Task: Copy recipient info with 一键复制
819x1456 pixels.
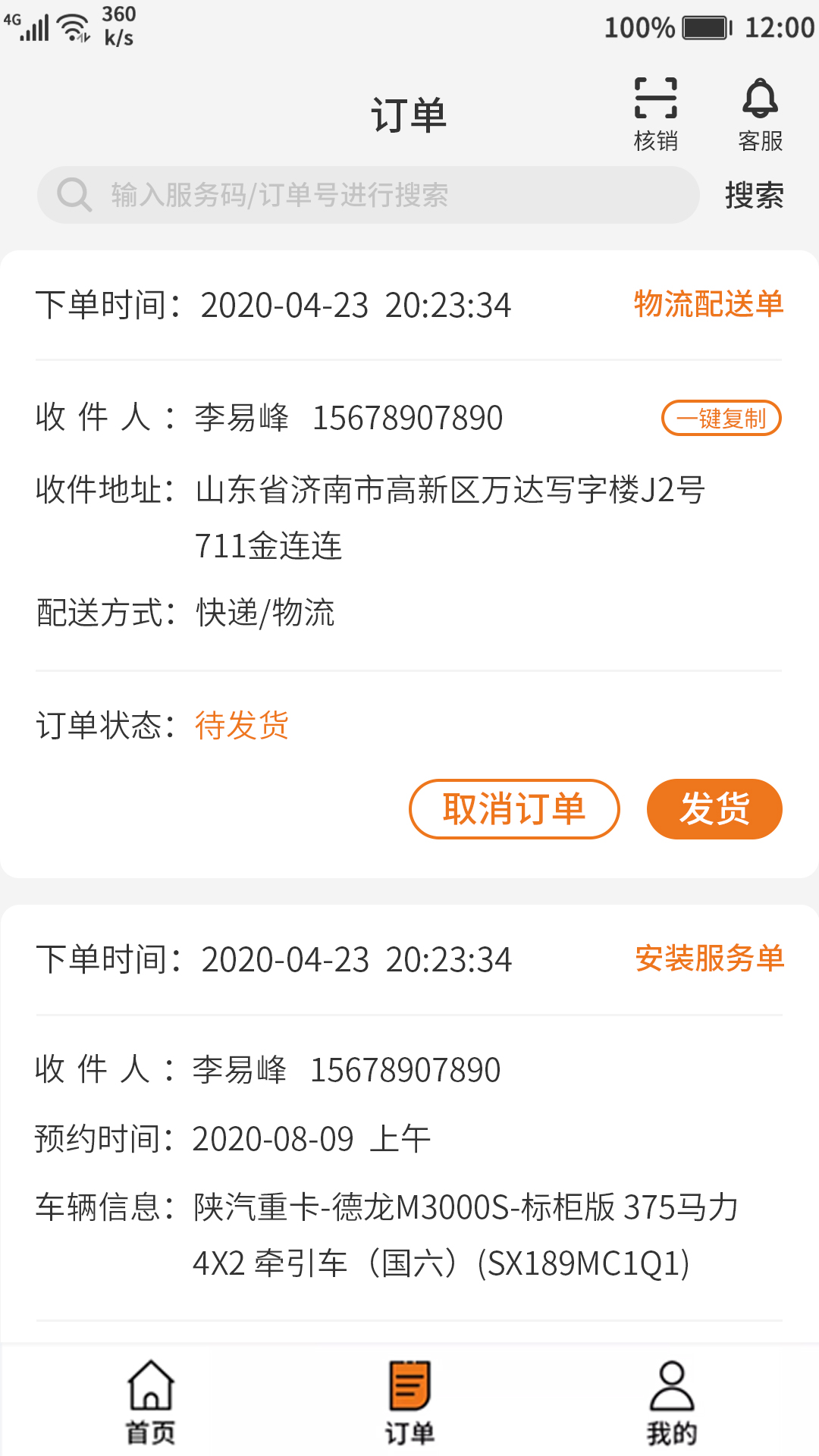Action: click(721, 418)
